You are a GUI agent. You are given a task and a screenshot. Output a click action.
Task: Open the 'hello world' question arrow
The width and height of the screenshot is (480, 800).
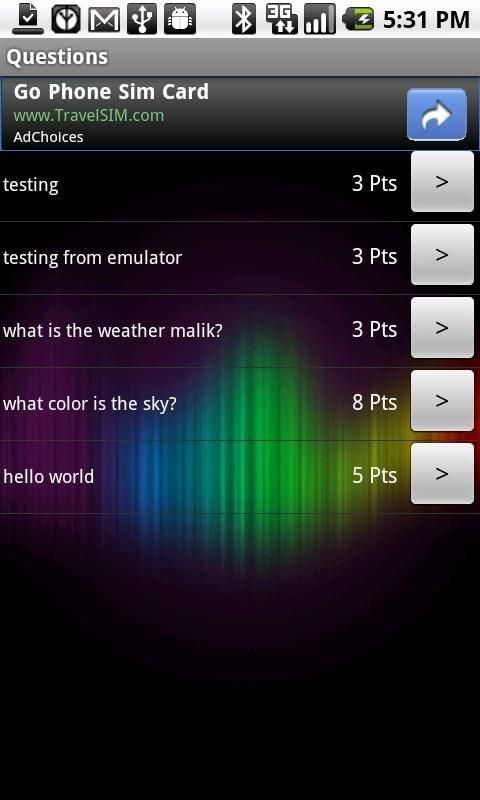pos(442,473)
